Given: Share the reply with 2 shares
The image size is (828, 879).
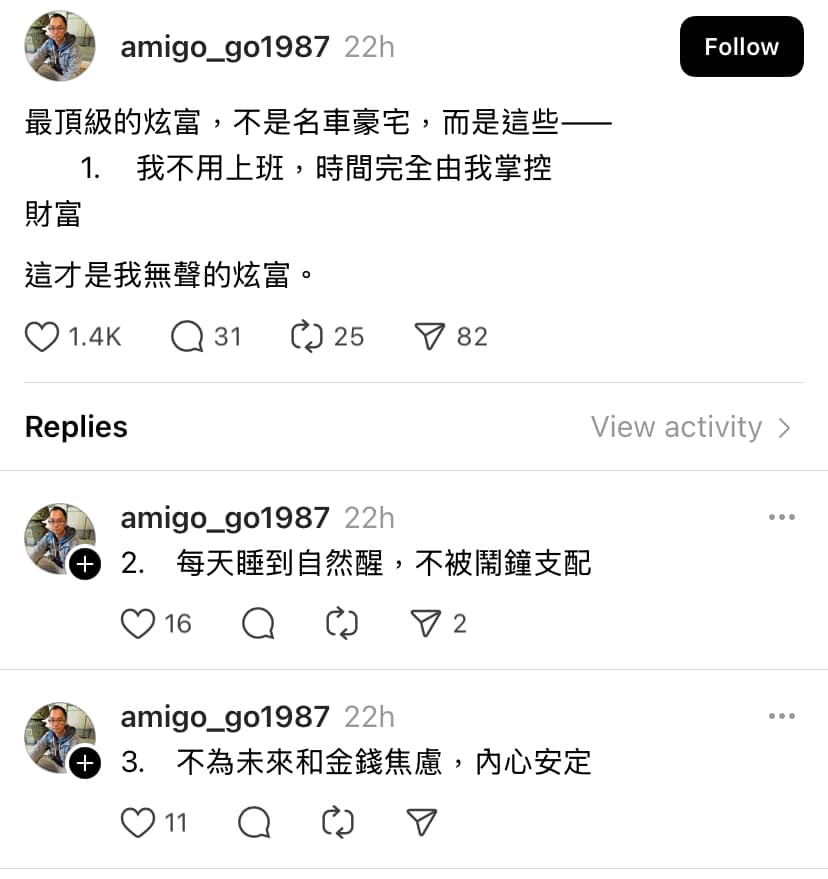Looking at the screenshot, I should [x=426, y=624].
